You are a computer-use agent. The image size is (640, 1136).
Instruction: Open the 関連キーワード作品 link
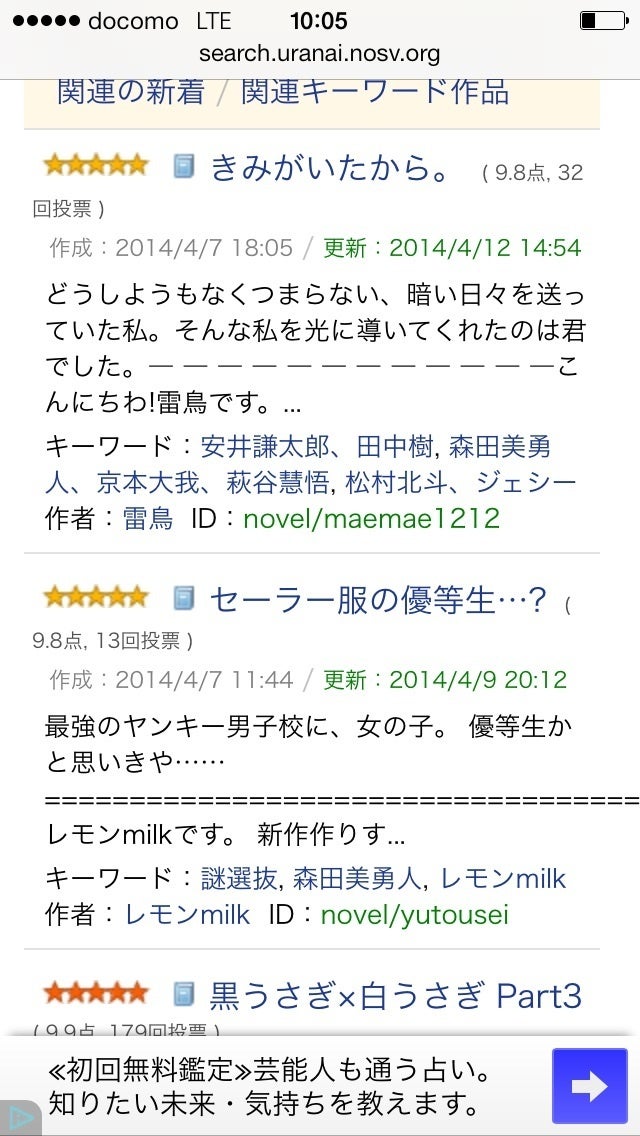375,92
